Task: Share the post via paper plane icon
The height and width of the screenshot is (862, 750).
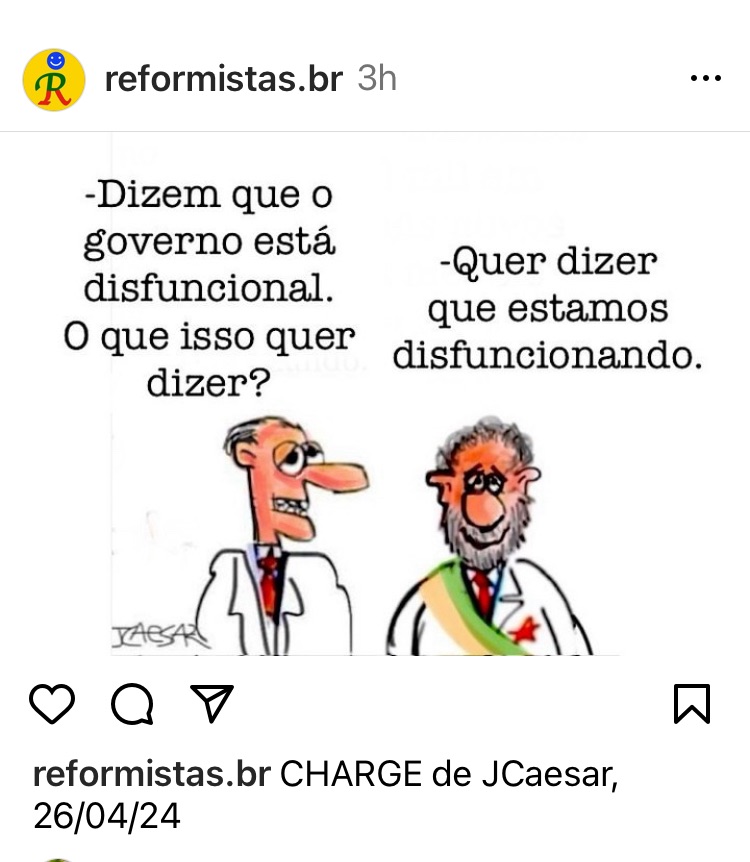Action: 211,703
